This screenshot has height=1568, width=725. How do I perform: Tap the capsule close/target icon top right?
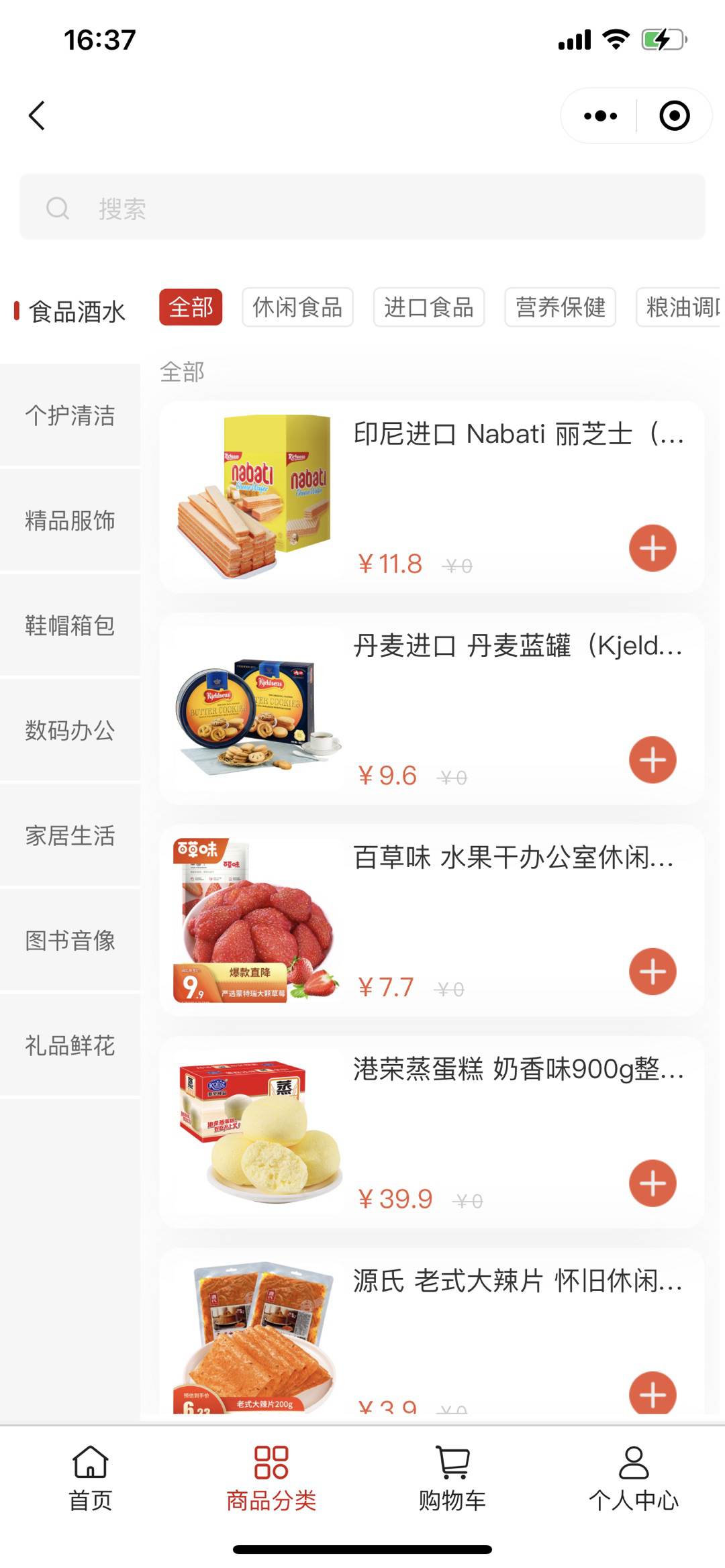(x=673, y=115)
